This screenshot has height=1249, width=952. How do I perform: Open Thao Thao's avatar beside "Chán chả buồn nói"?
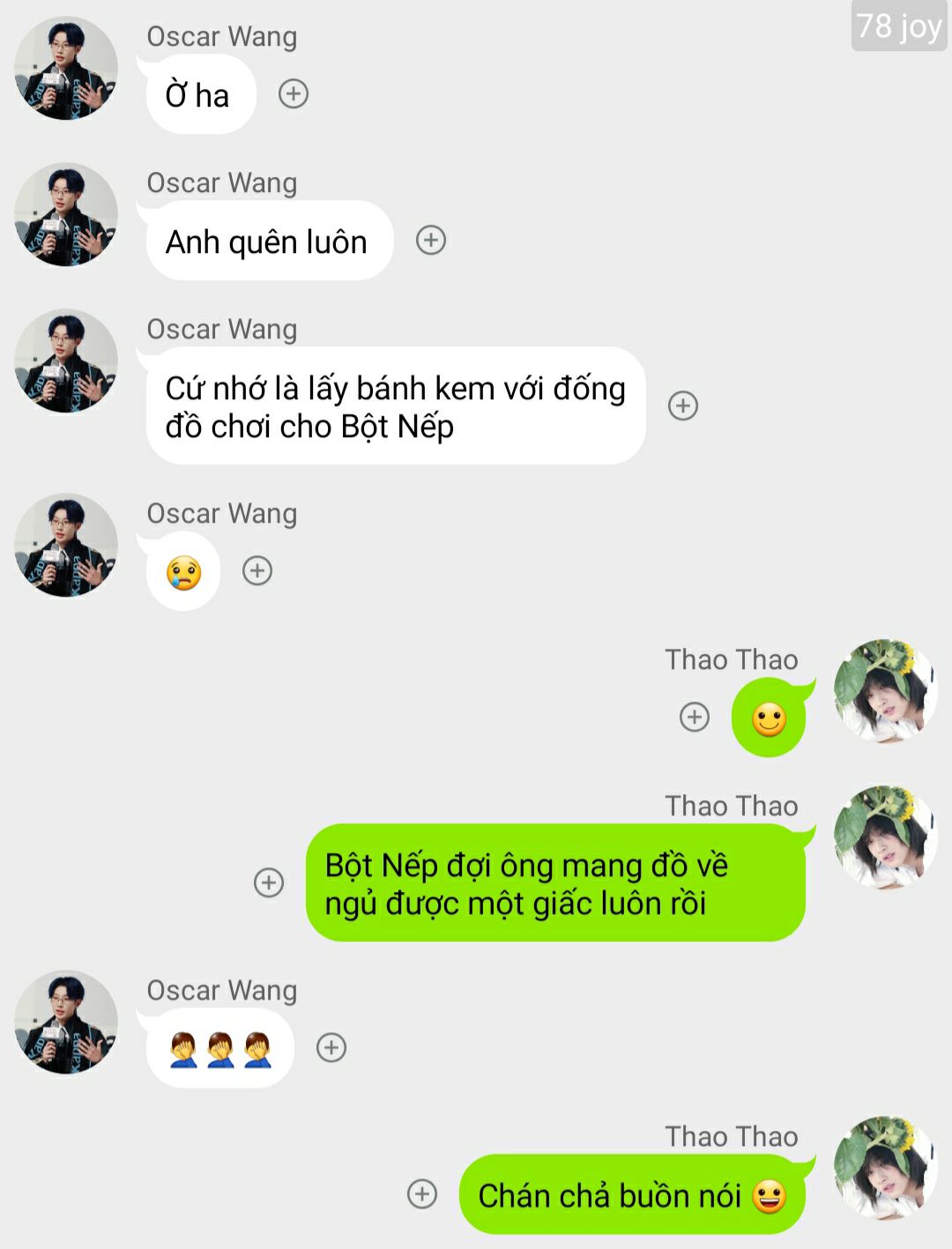[x=885, y=1168]
